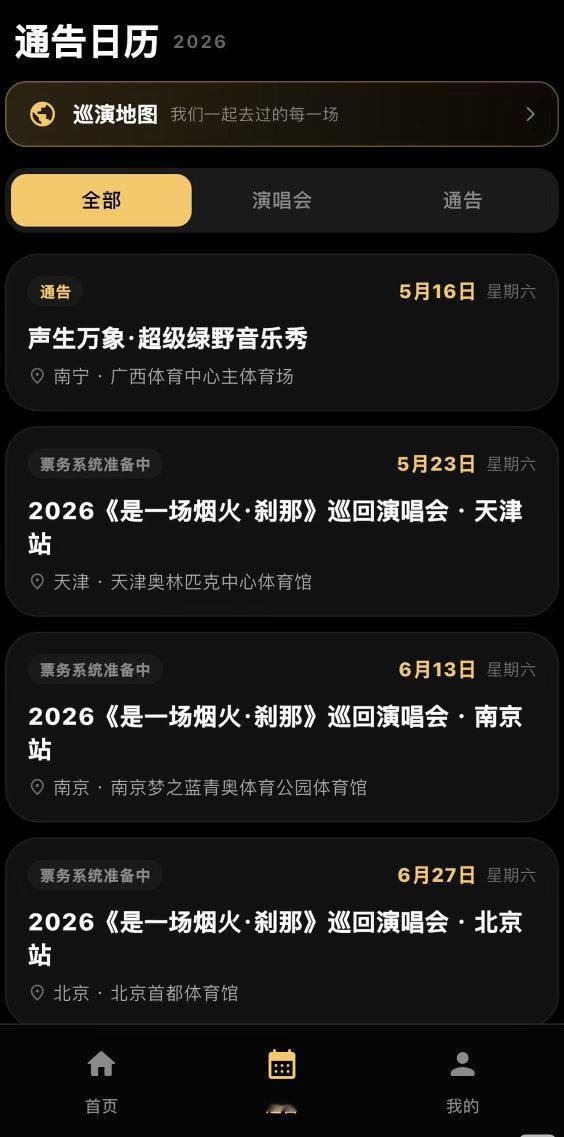
Task: Open the 北京站 concert card
Action: point(282,932)
